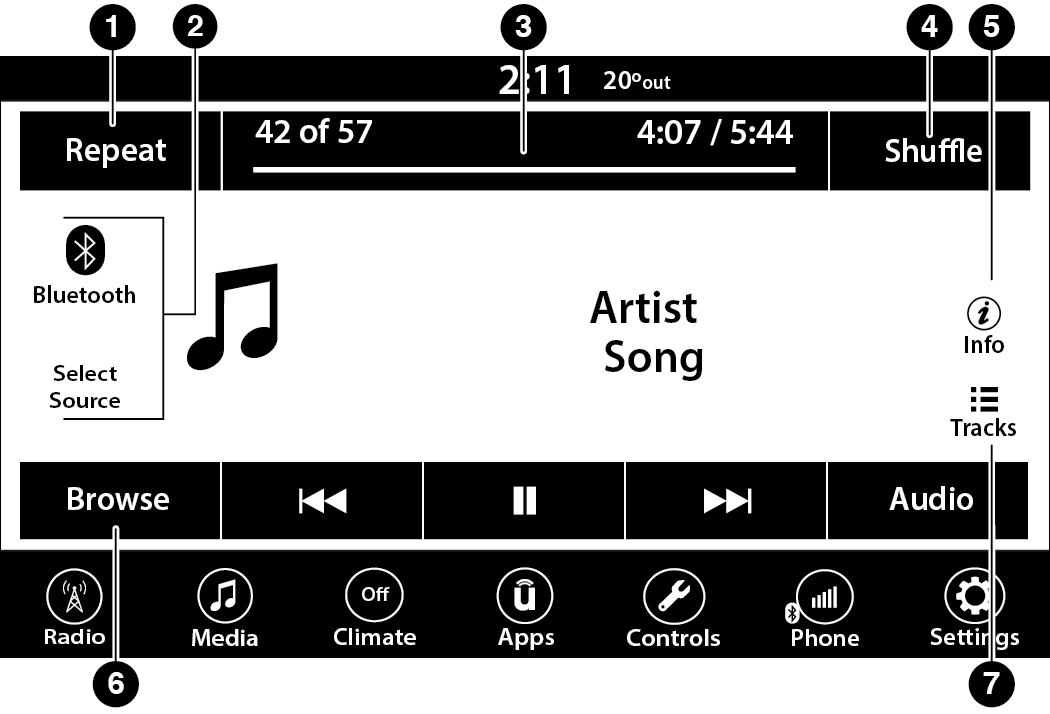Pause the current song
This screenshot has height=714, width=1050.
[524, 501]
